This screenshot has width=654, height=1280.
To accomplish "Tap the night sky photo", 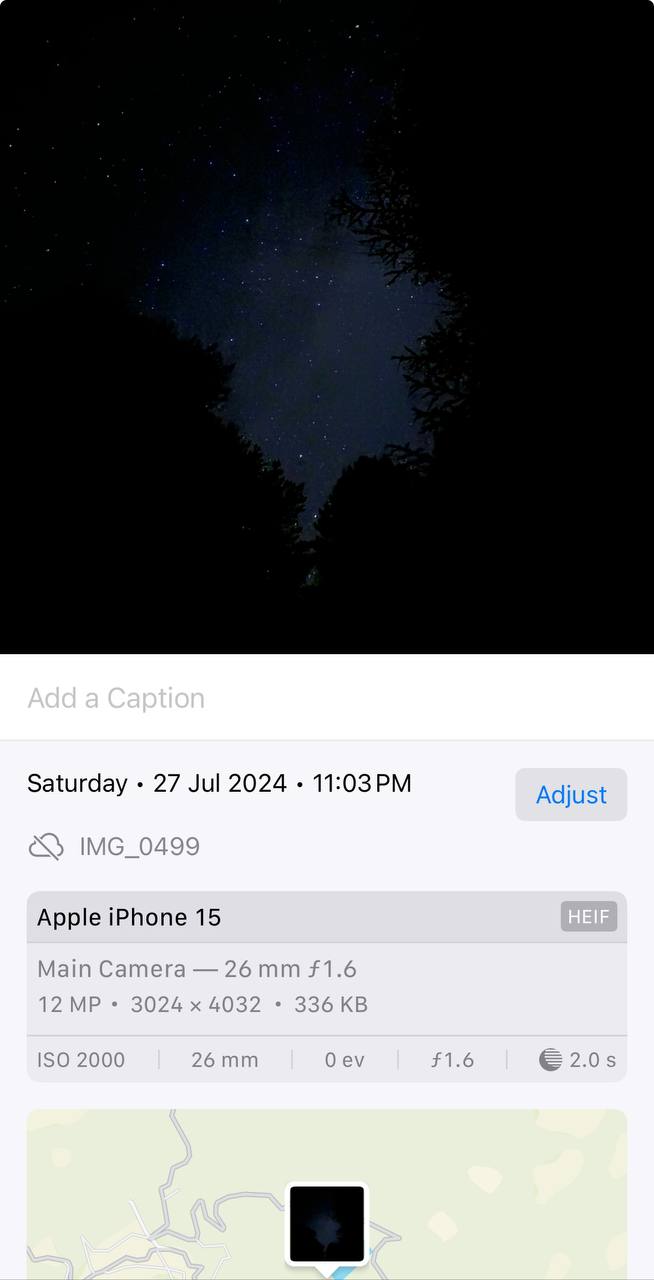I will (327, 327).
